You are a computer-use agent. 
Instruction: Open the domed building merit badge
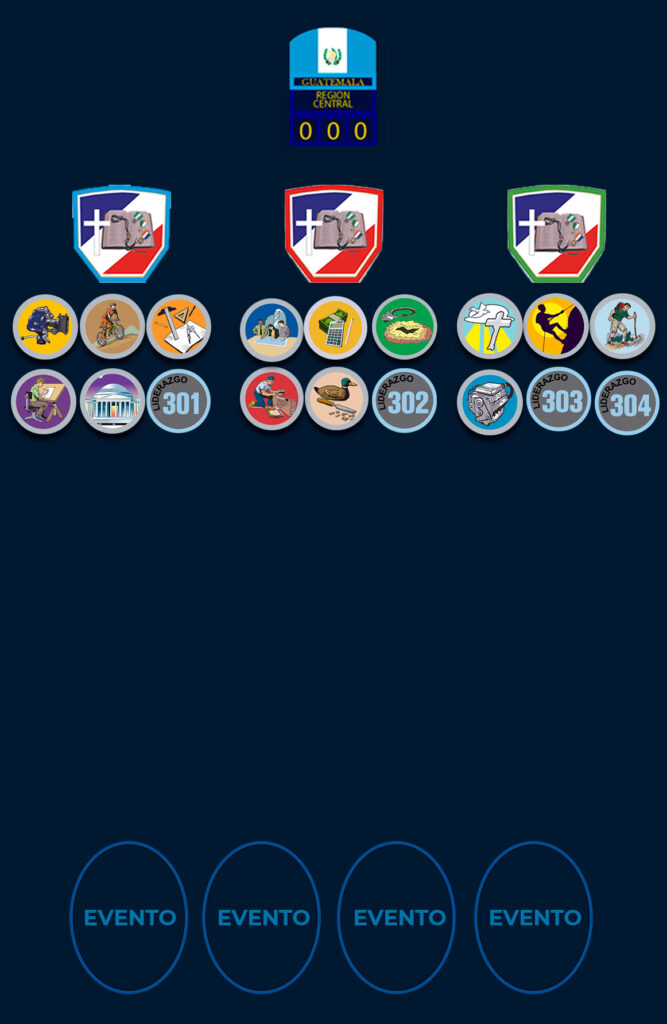pos(112,401)
